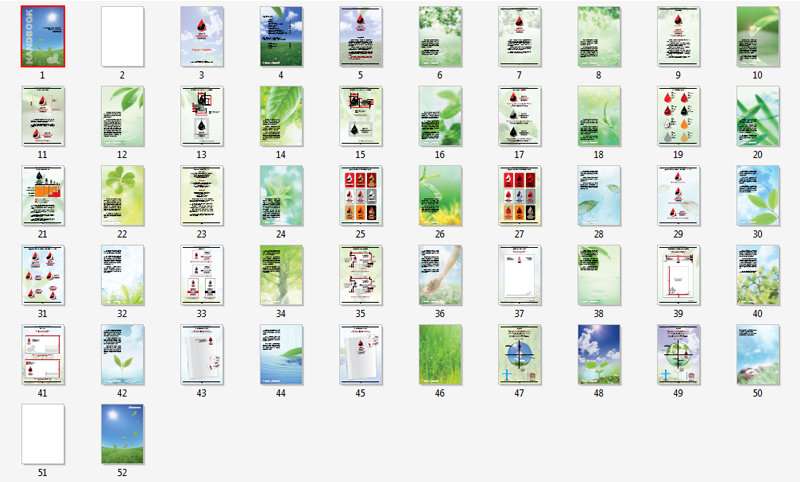The width and height of the screenshot is (800, 482).
Task: Open page 3 thumbnail
Action: tap(201, 37)
